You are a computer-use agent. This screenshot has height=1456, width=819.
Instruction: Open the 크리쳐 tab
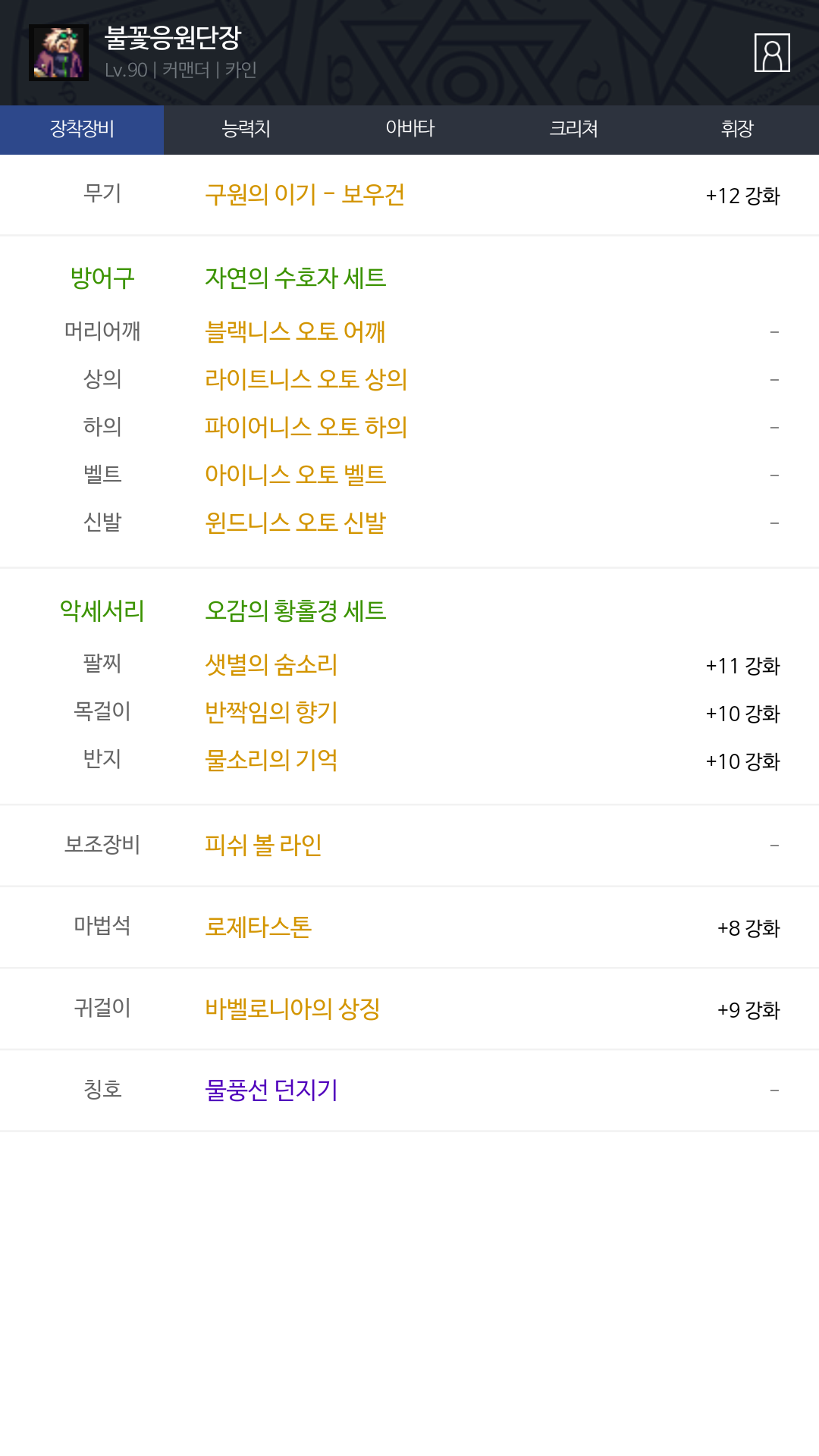pos(573,130)
